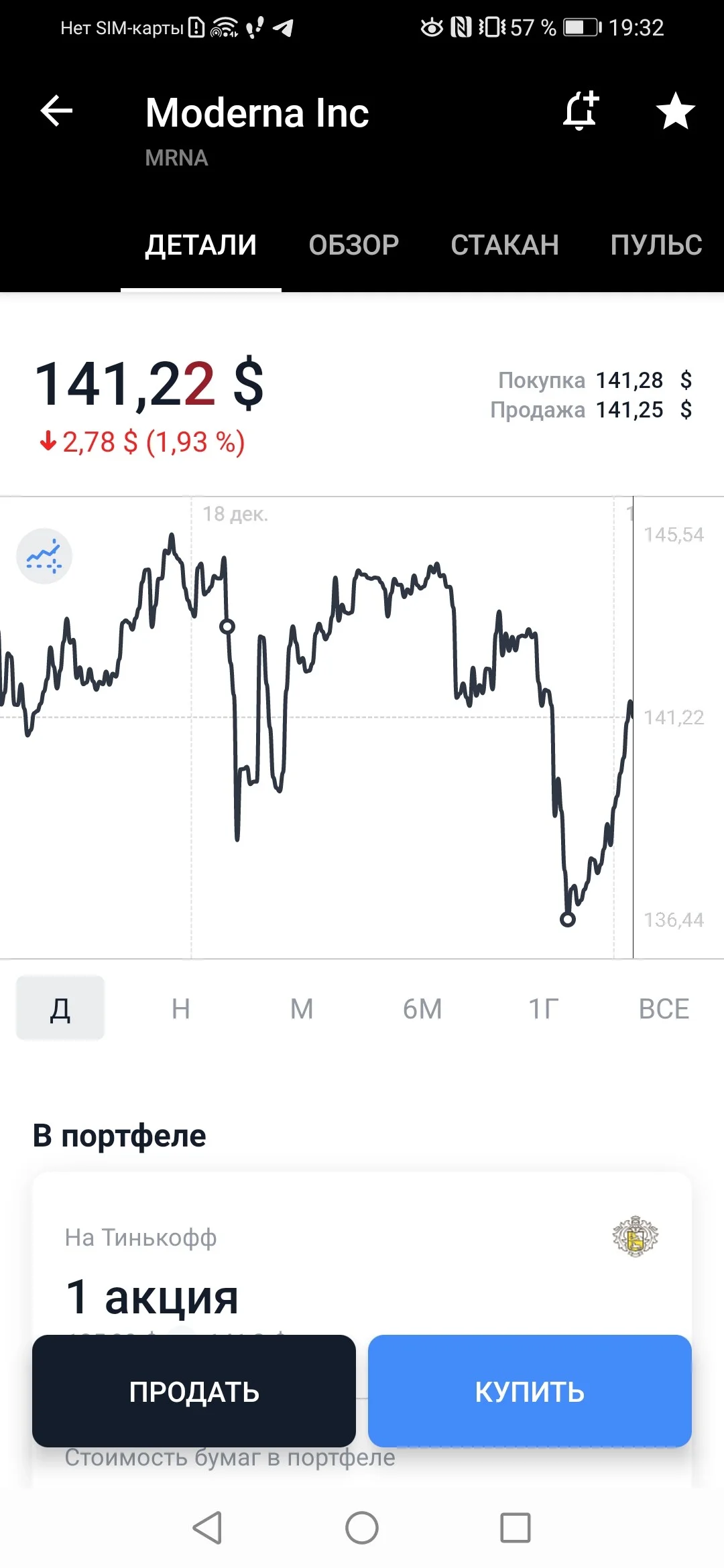Switch to the ОБЗОР tab
Image resolution: width=724 pixels, height=1568 pixels.
point(353,245)
